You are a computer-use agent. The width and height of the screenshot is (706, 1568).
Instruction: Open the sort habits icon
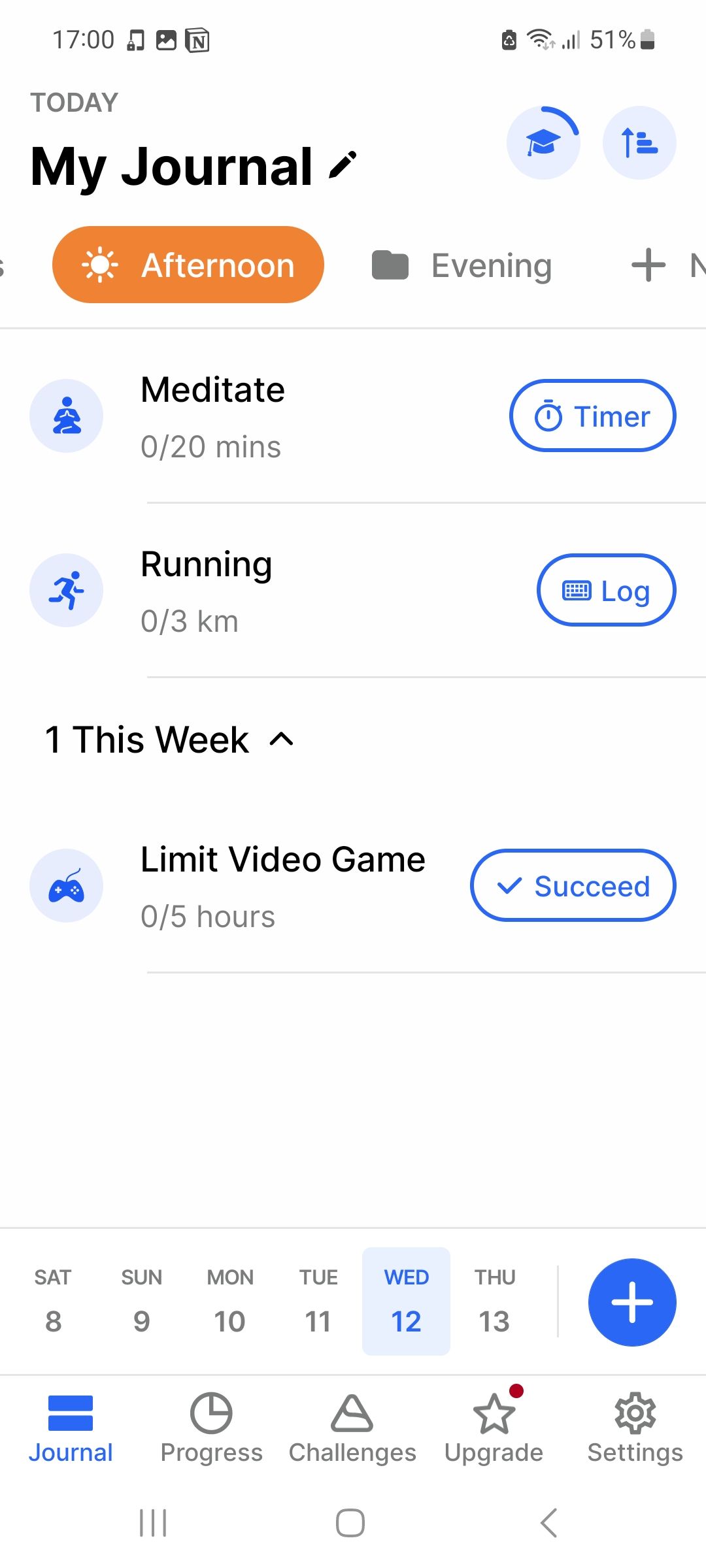639,142
